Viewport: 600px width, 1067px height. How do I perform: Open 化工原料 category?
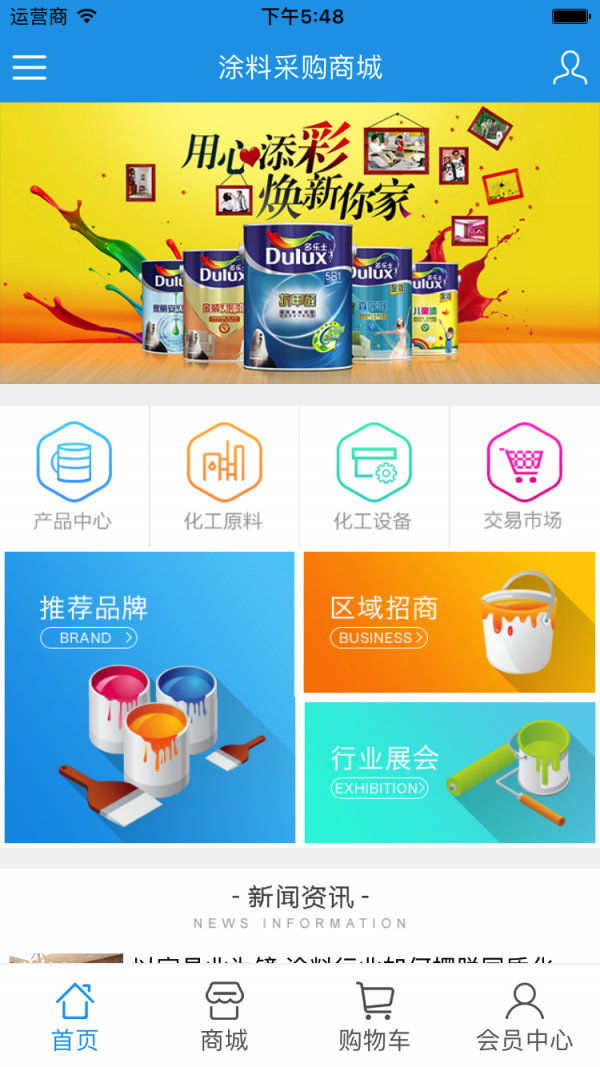(x=223, y=477)
